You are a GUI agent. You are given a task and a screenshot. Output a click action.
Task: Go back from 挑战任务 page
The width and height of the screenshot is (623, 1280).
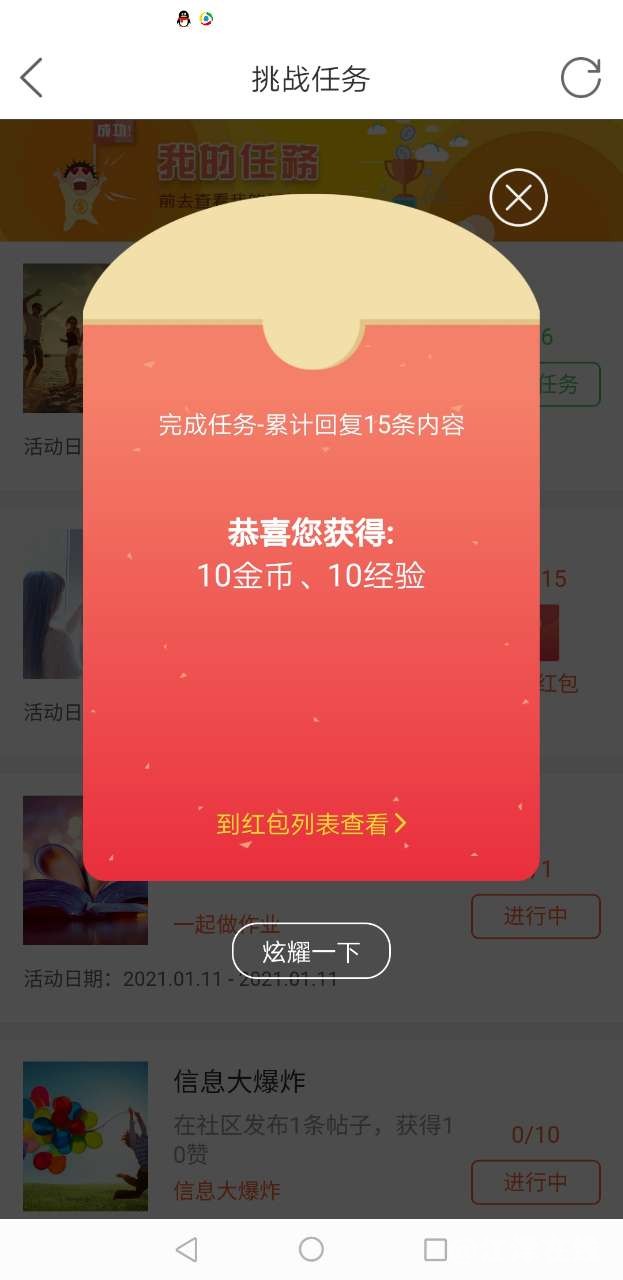32,78
